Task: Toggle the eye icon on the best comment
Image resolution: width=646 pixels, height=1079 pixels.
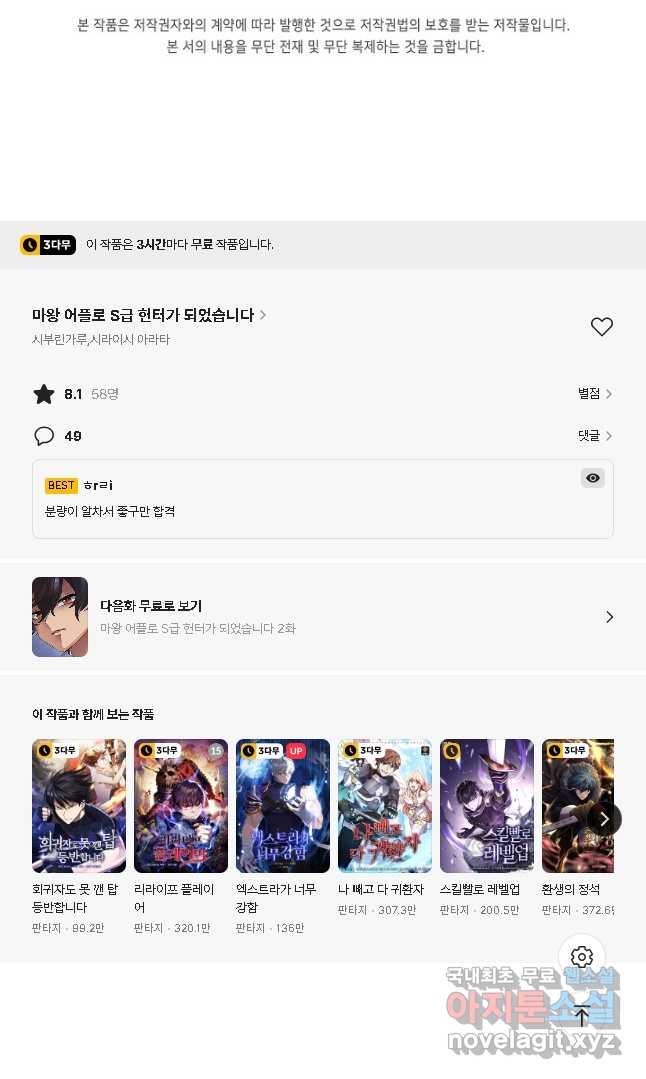Action: (x=593, y=478)
